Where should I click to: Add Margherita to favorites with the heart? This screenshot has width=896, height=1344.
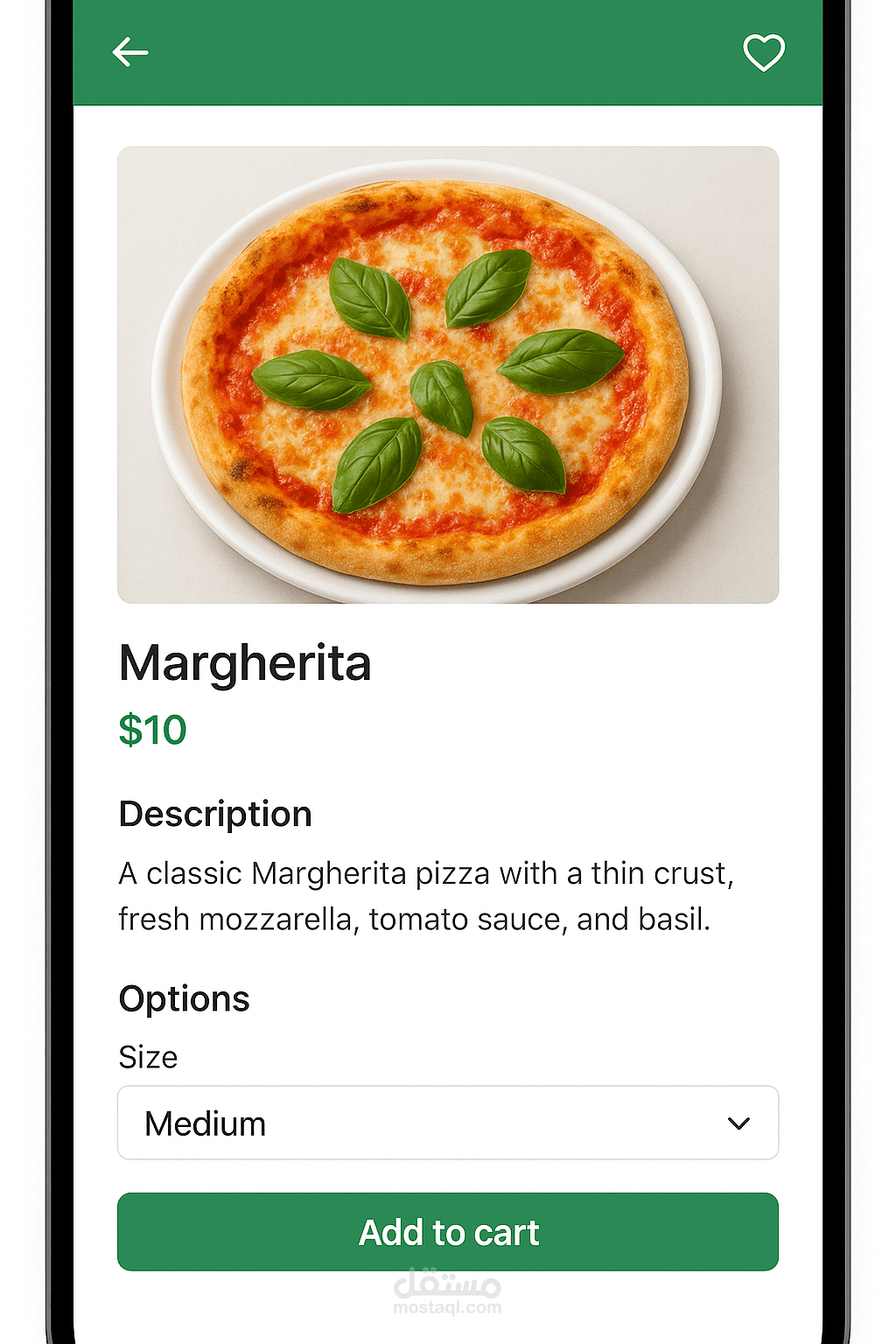pos(764,52)
